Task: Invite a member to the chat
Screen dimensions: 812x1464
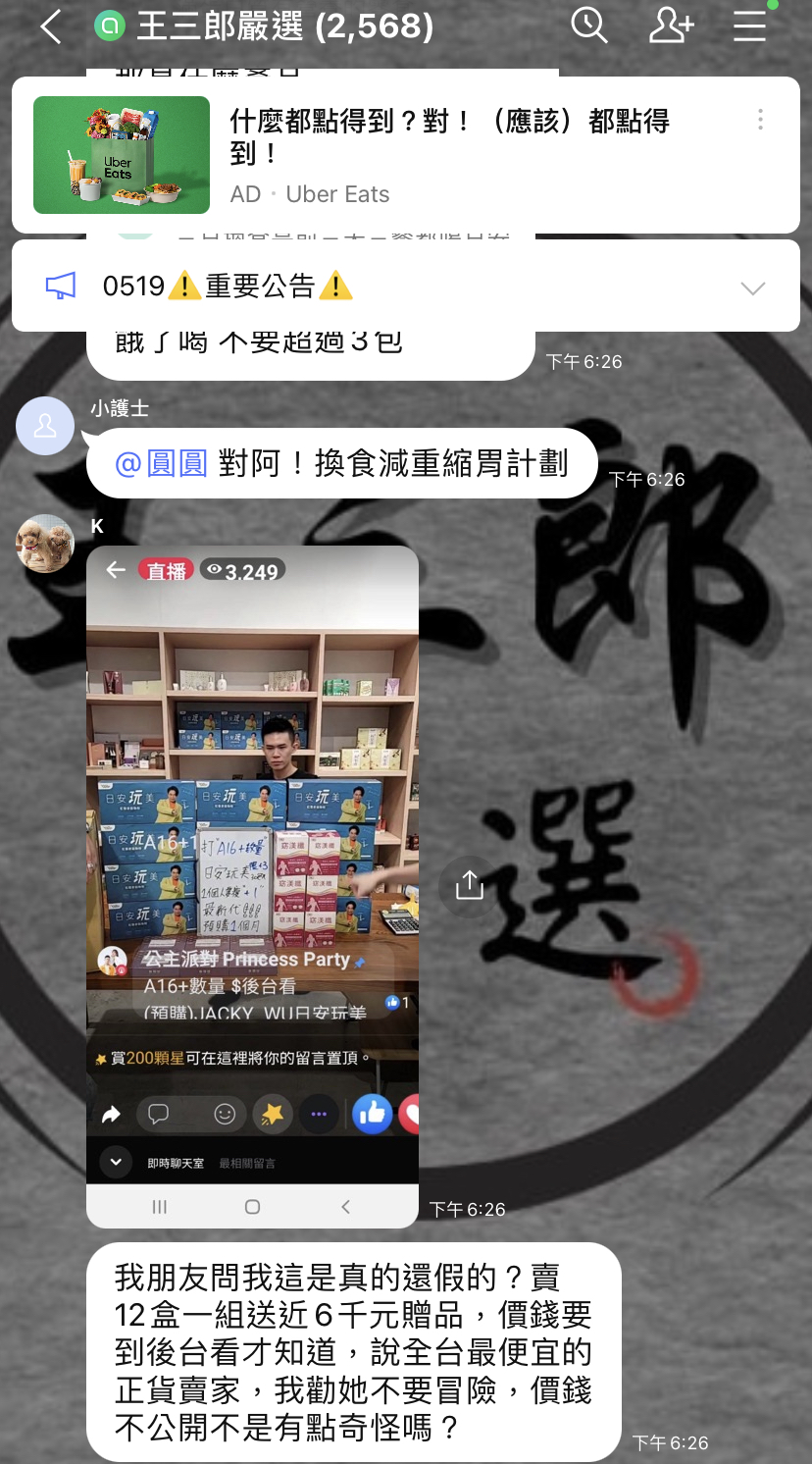Action: coord(672,26)
